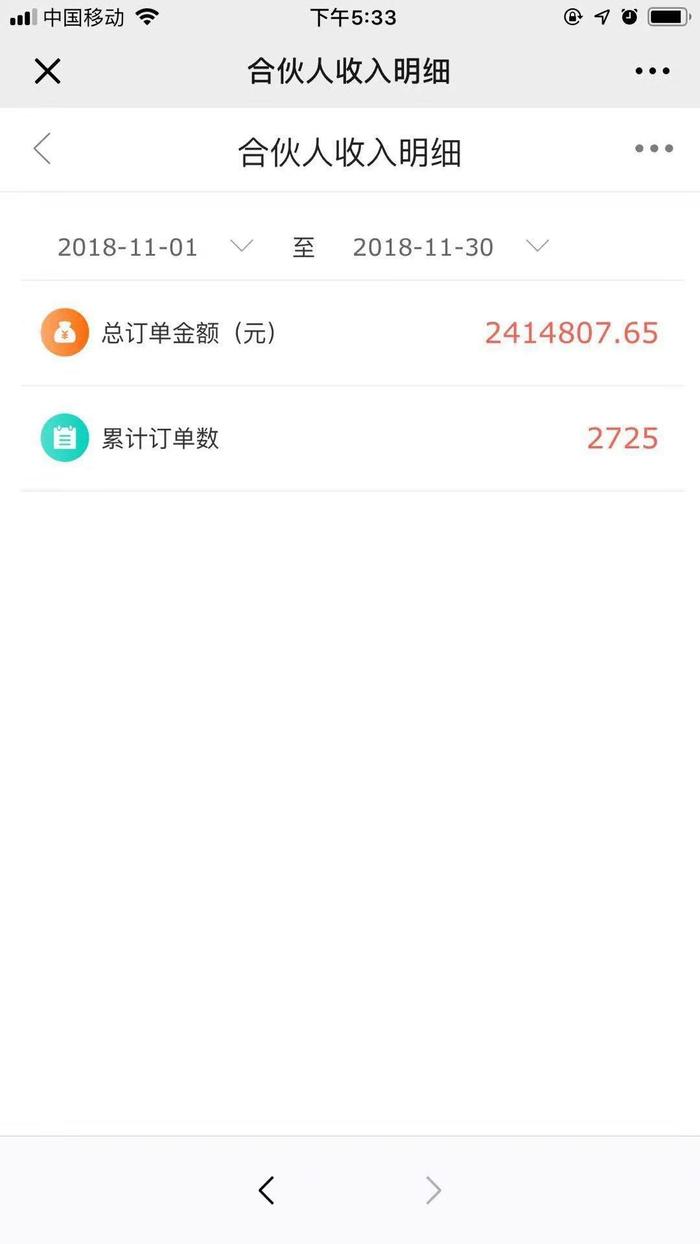Open the end date picker 2018-11-30
This screenshot has height=1244, width=700.
click(451, 247)
